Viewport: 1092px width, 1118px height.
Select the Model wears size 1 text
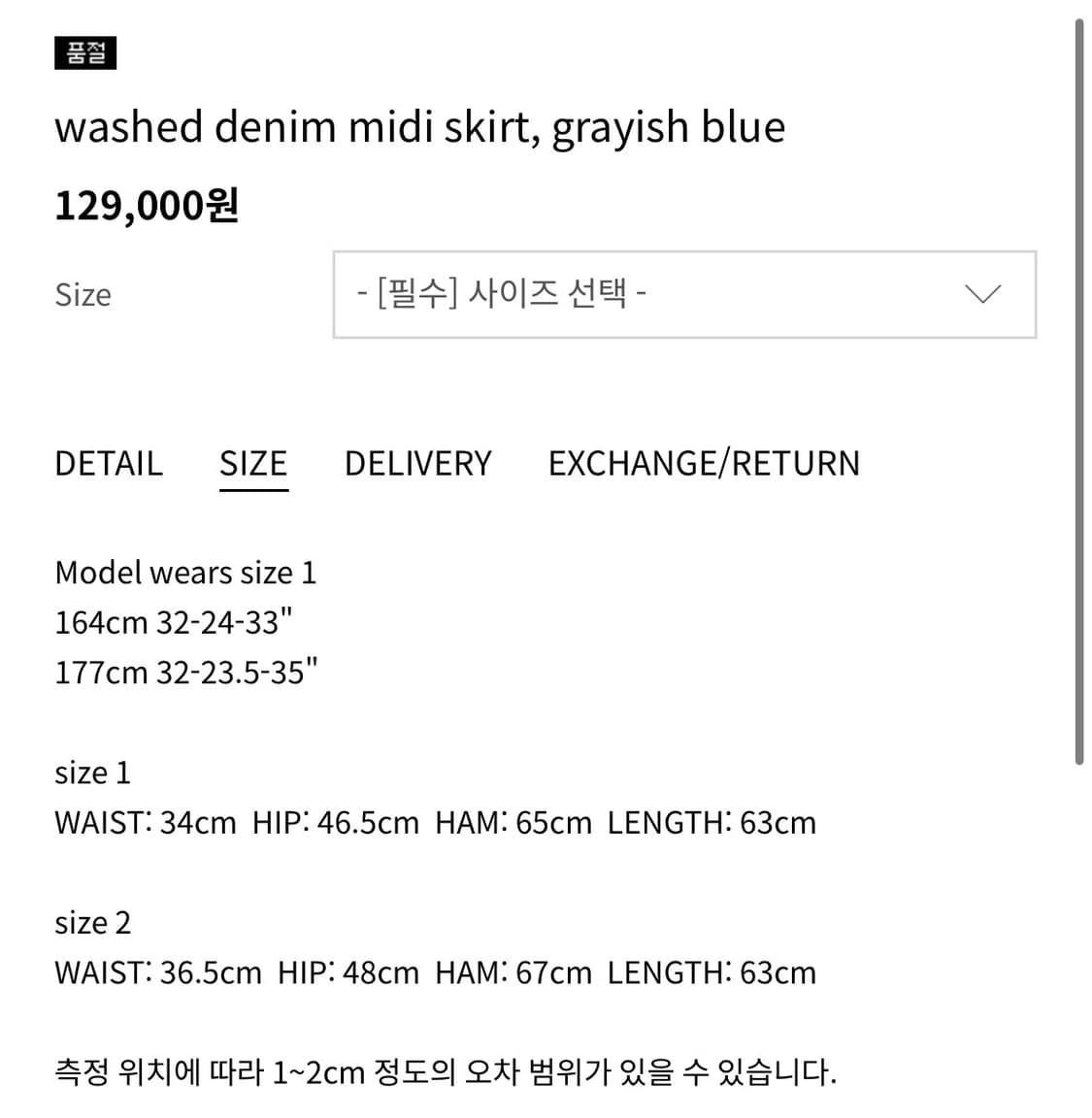[x=186, y=573]
